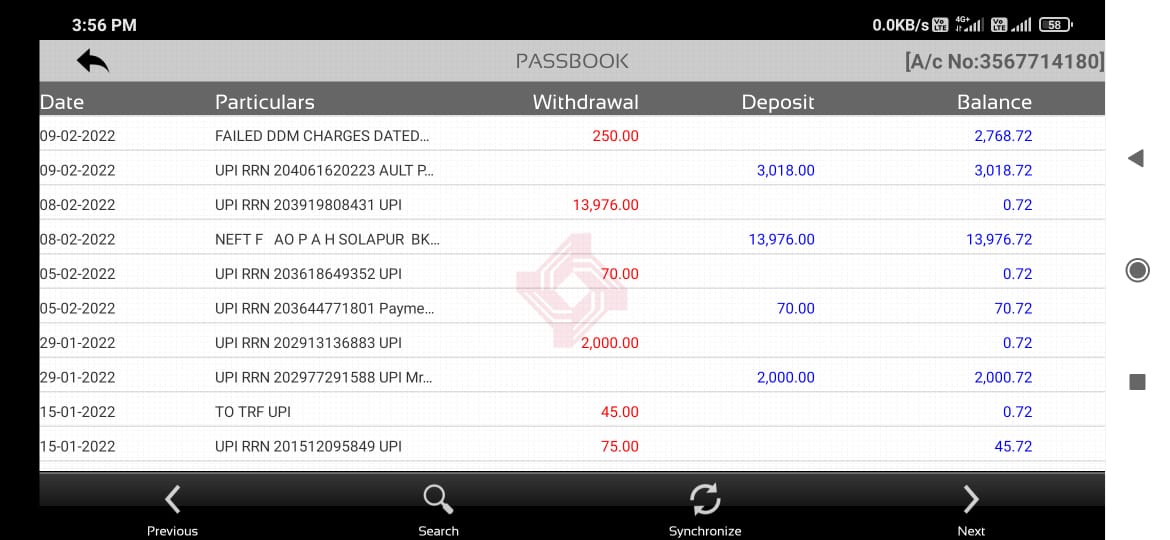Go to the Next page of transactions

coord(970,507)
